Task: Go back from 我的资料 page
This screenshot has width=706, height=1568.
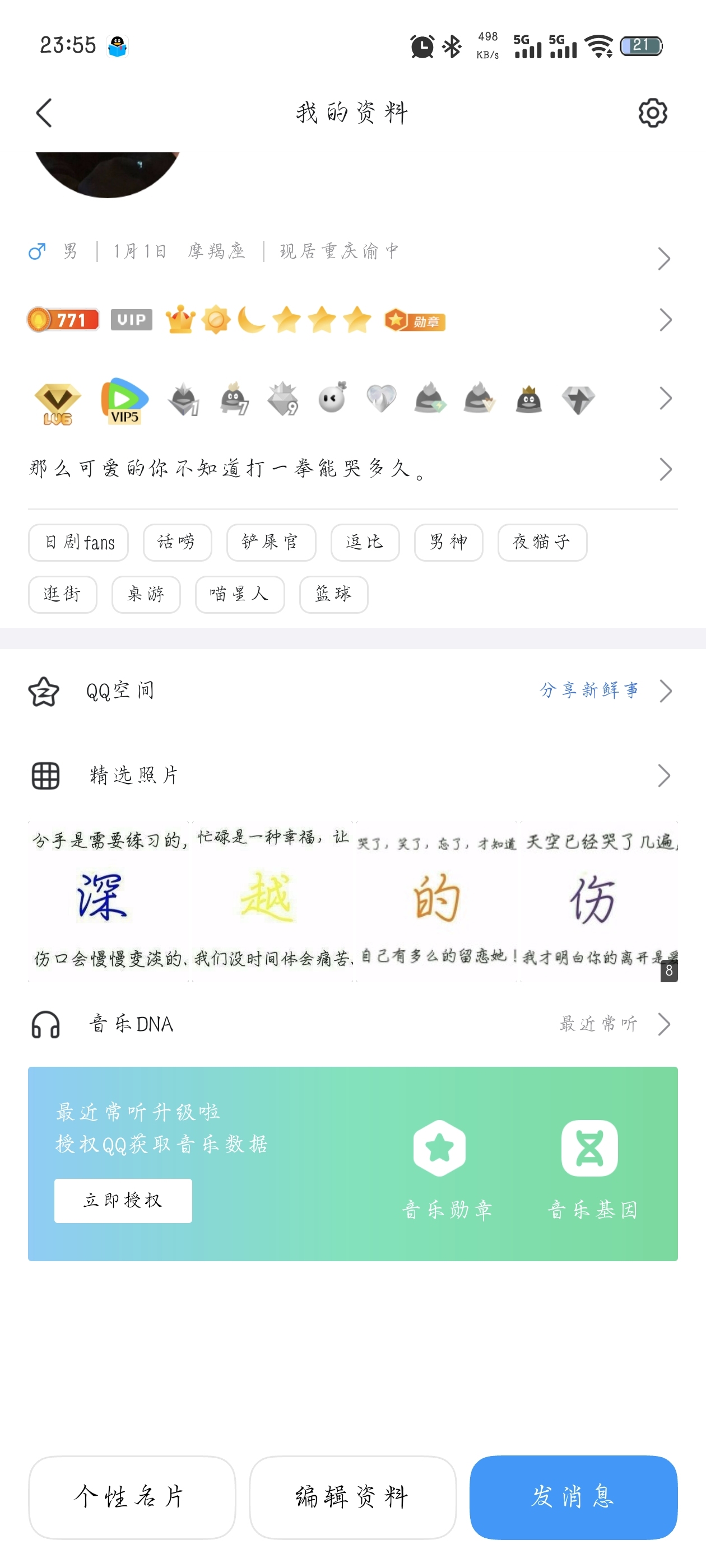Action: (44, 113)
